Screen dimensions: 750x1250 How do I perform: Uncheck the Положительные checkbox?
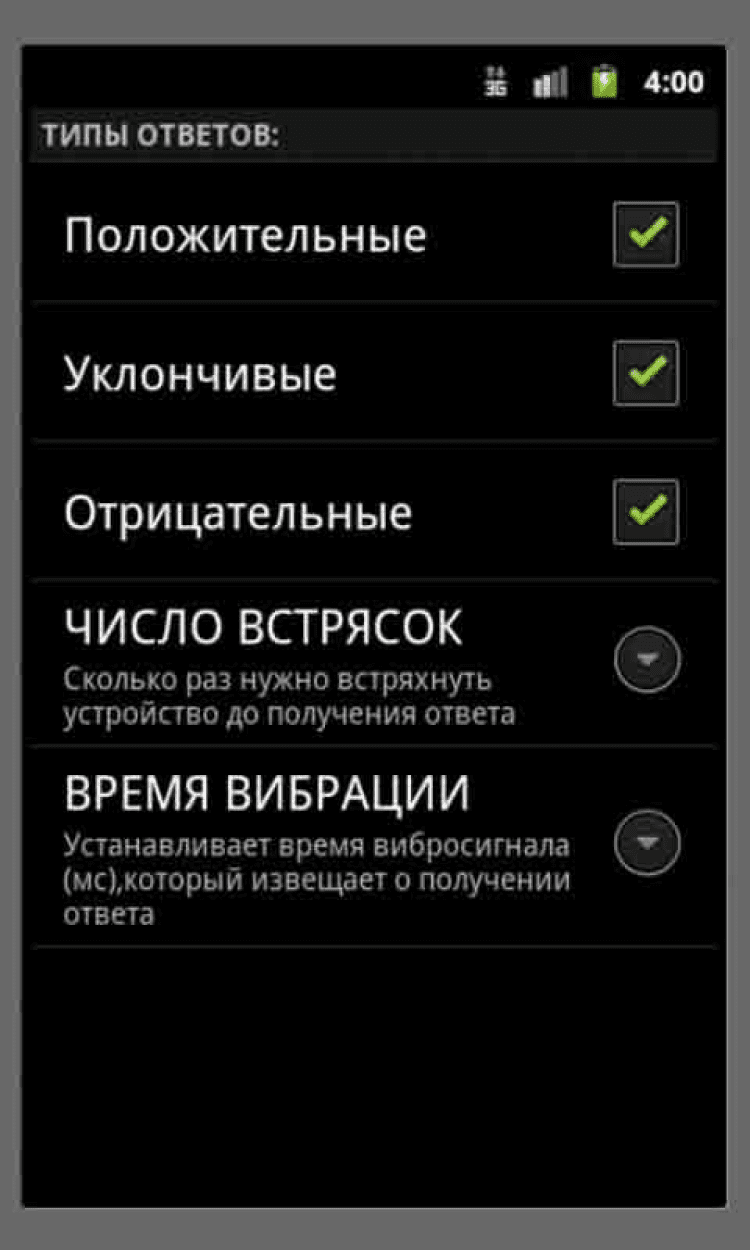click(x=646, y=235)
